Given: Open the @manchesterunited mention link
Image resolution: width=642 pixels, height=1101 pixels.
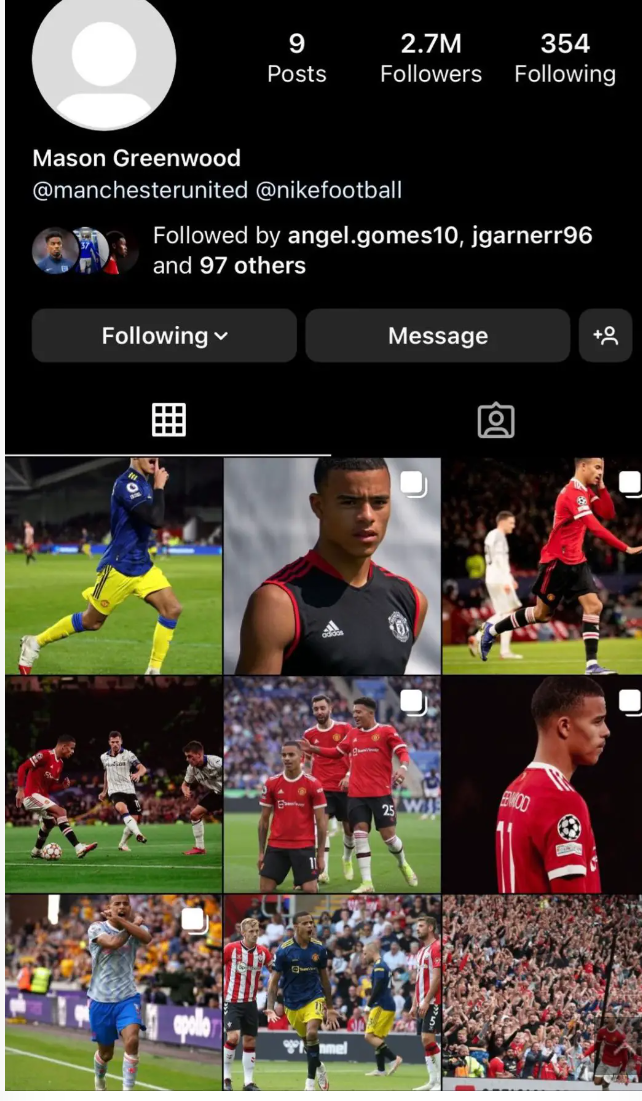Looking at the screenshot, I should click(140, 190).
